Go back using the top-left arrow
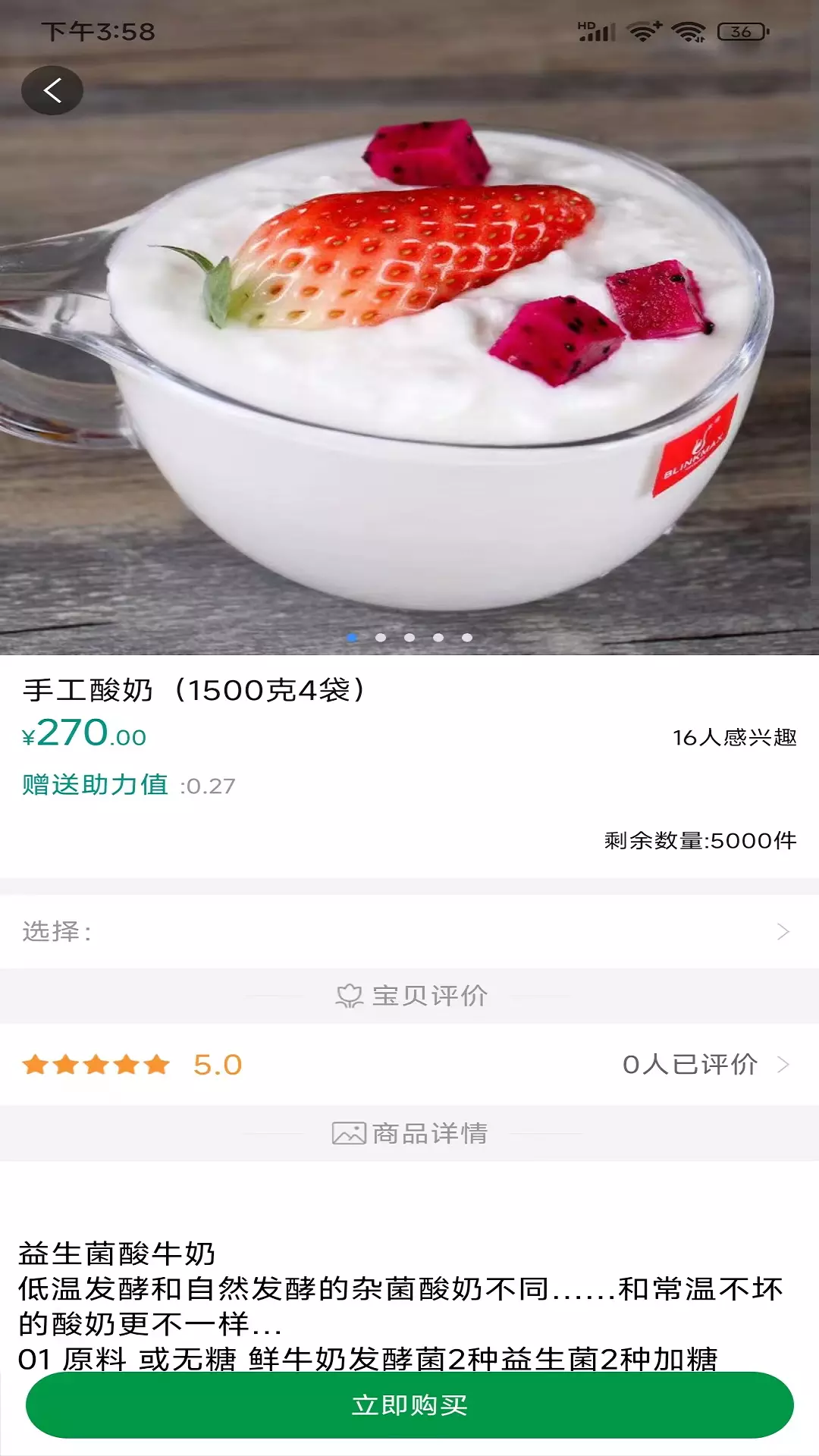 (x=52, y=91)
